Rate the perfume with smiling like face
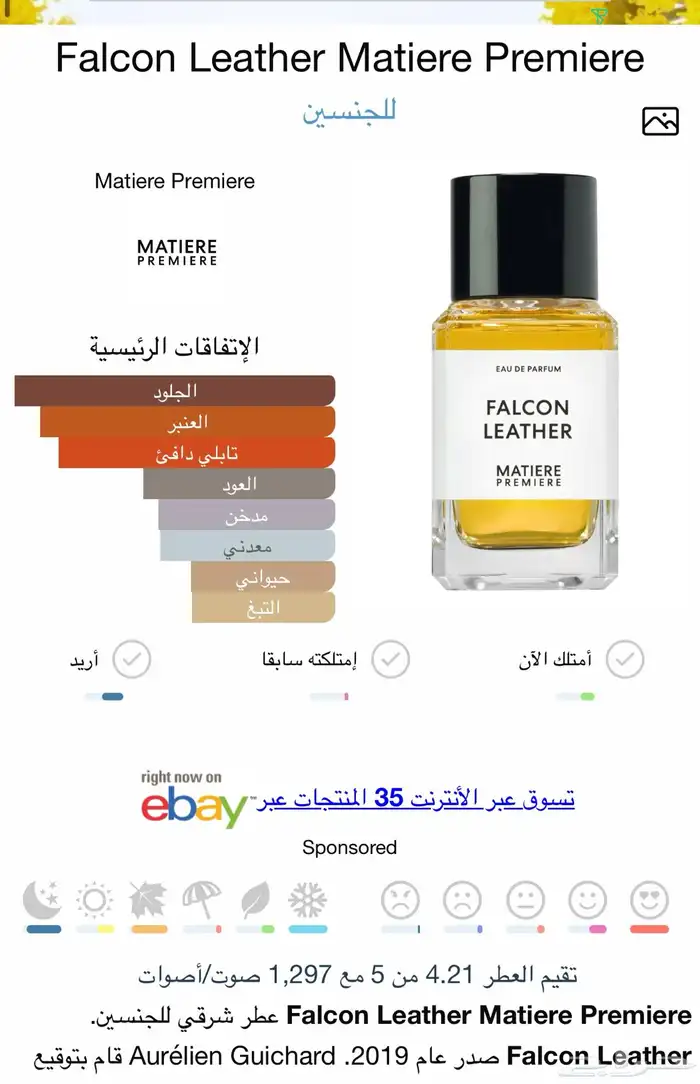 [x=587, y=901]
